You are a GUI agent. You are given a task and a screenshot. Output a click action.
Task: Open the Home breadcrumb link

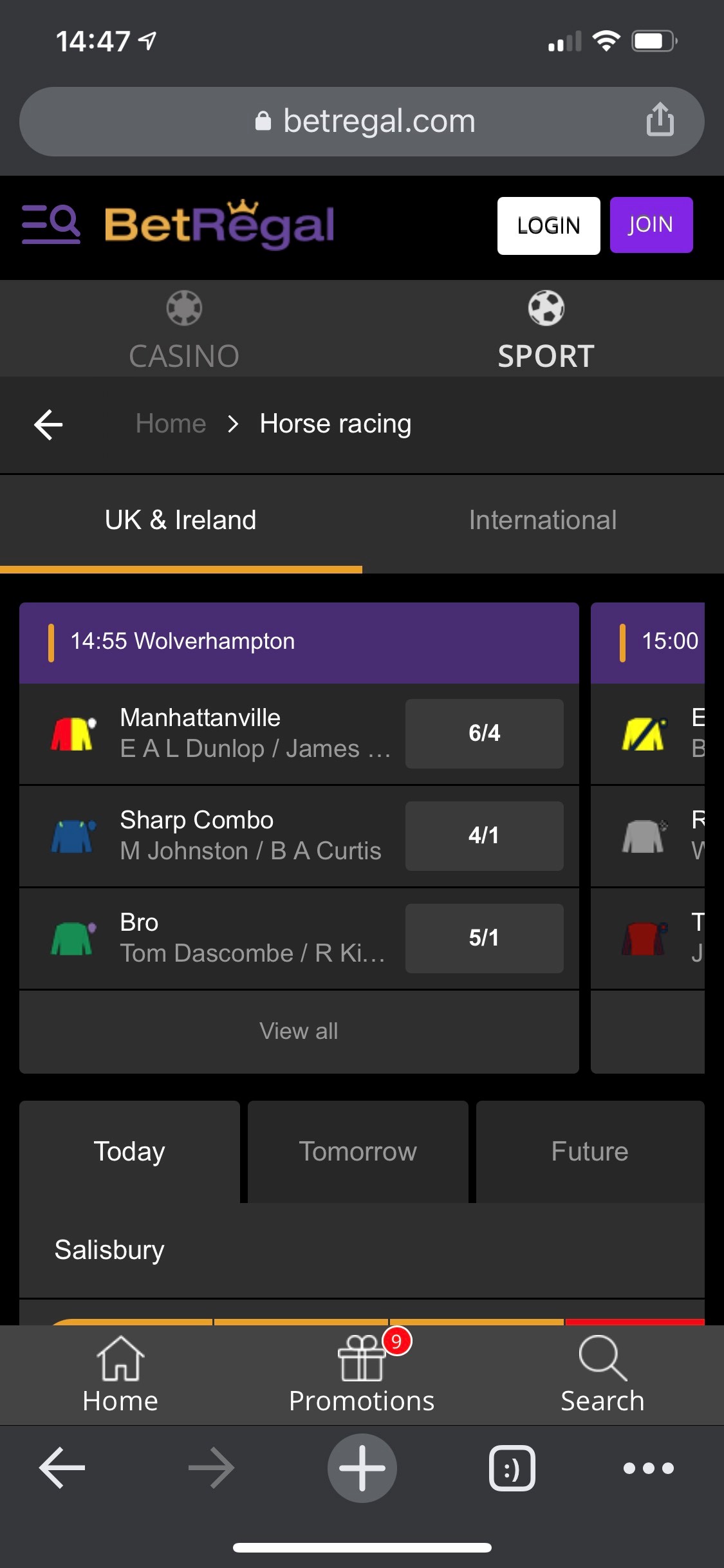click(171, 424)
